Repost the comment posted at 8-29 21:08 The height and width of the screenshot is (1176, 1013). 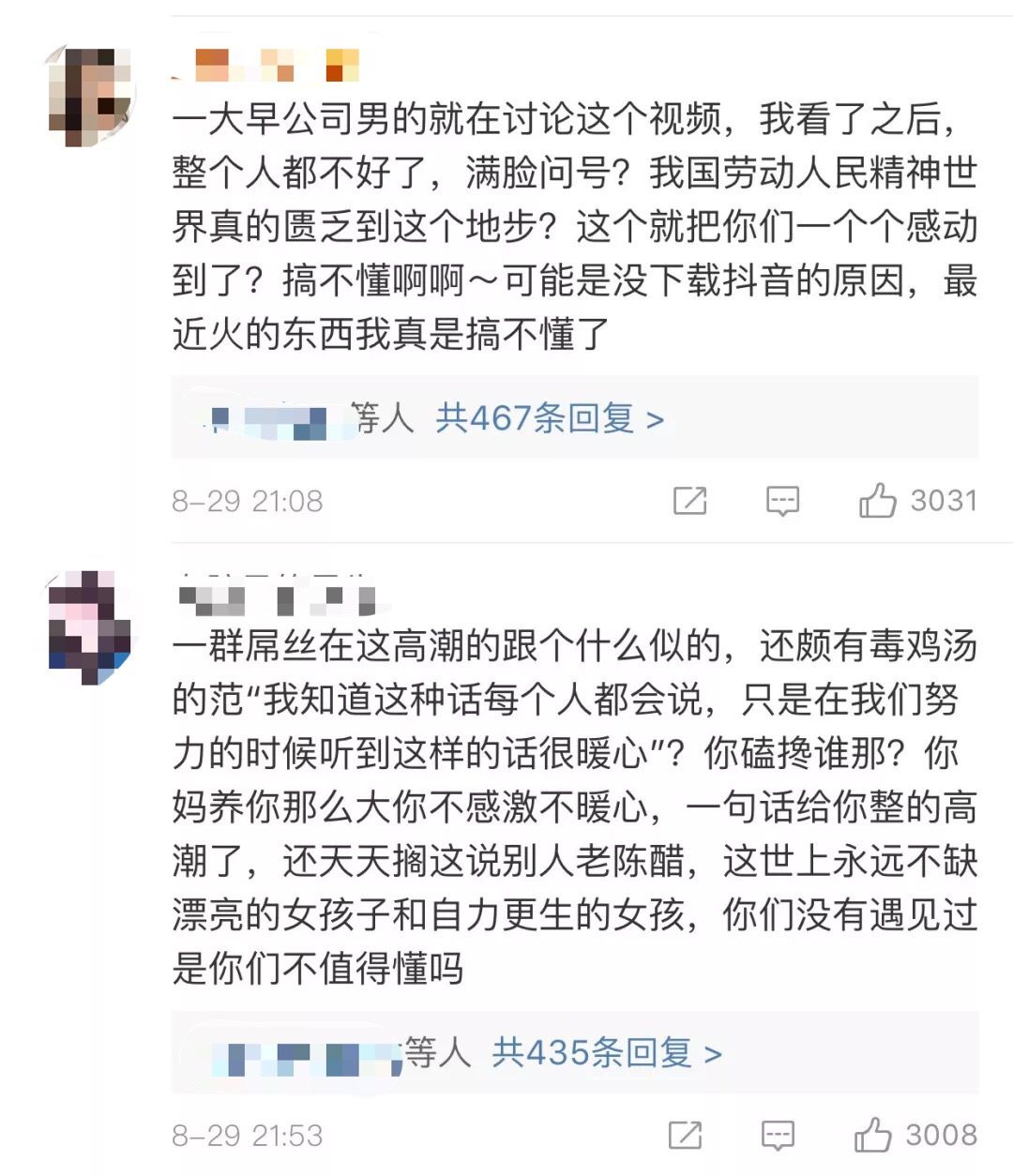tap(690, 501)
